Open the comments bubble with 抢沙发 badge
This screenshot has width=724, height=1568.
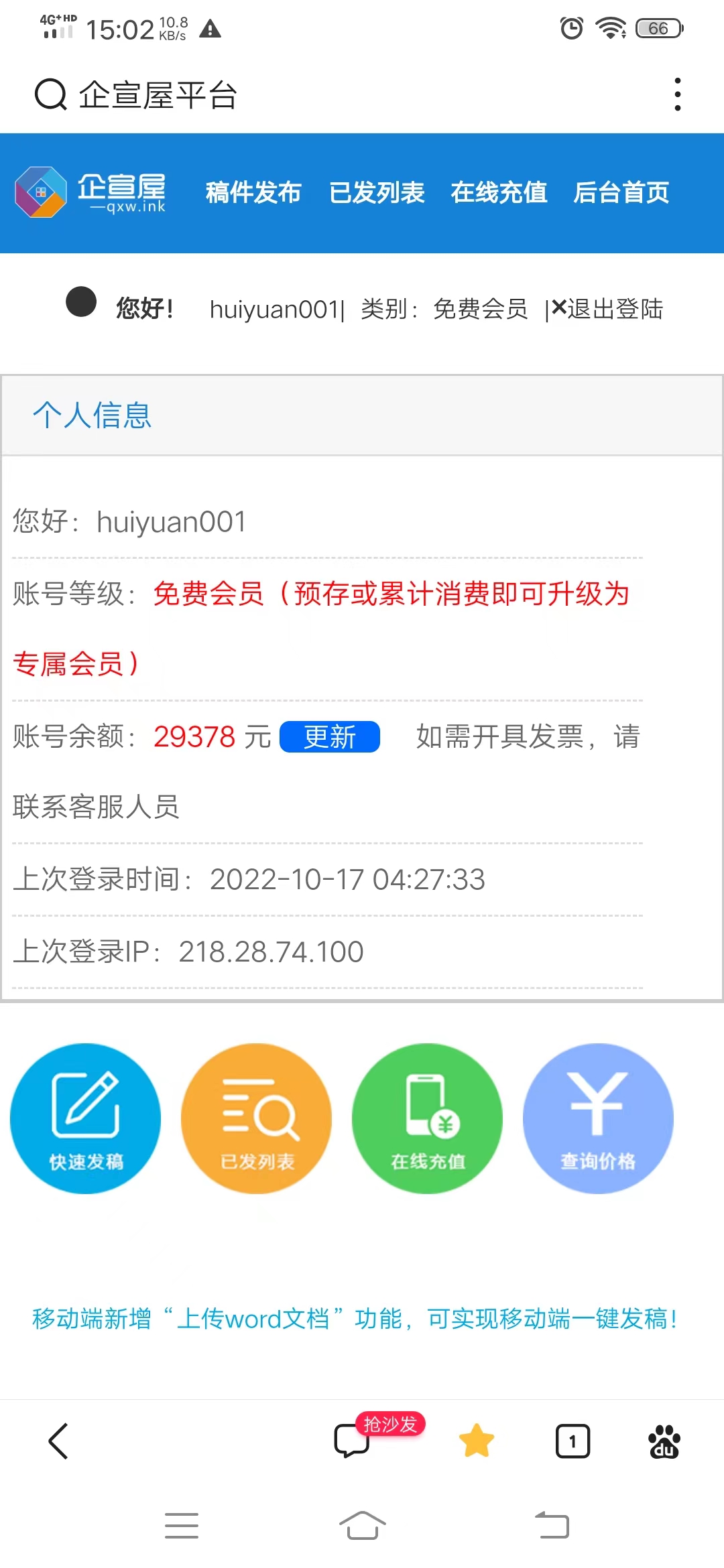(x=353, y=1441)
